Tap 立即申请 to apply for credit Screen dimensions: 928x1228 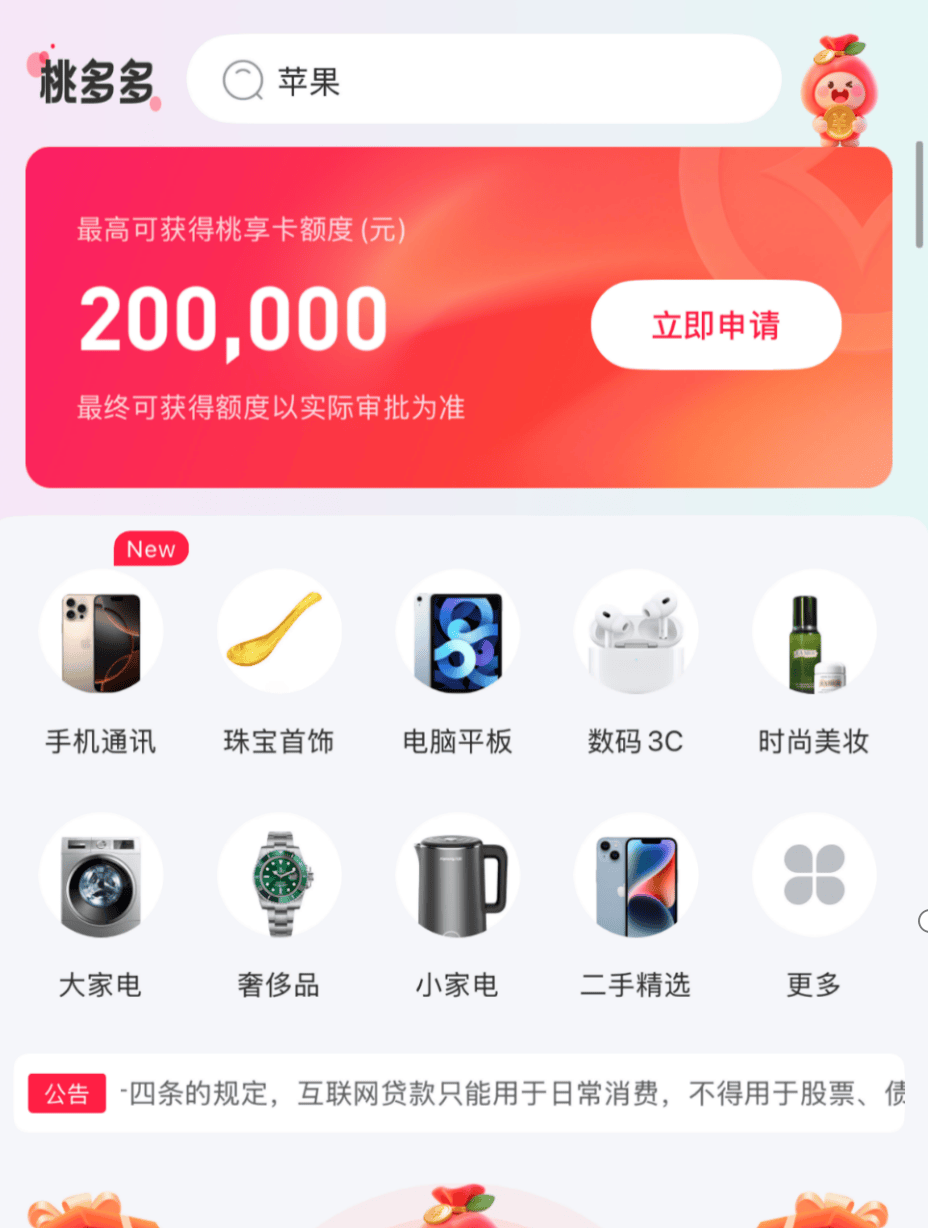[x=716, y=324]
